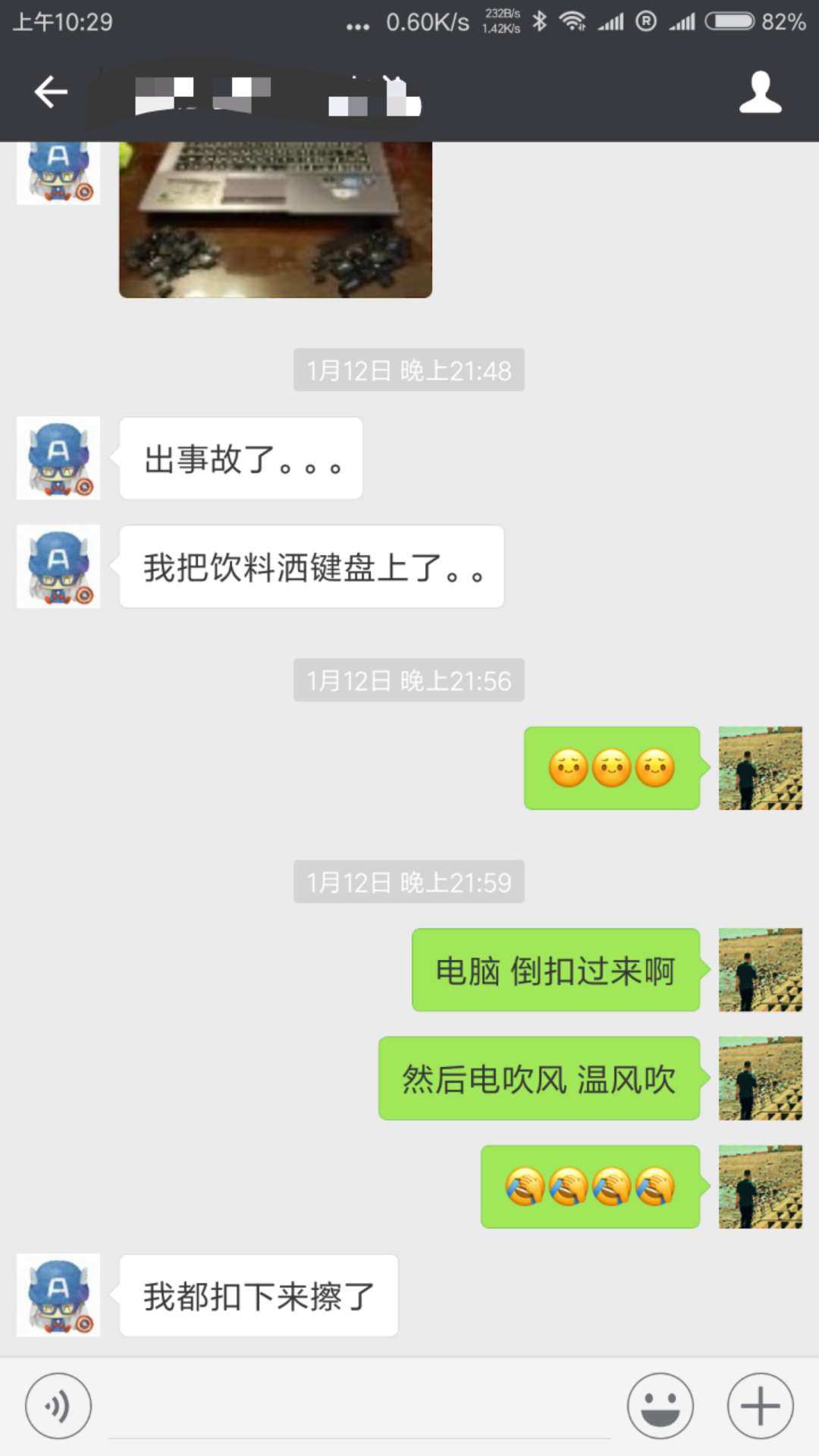This screenshot has width=819, height=1456.
Task: Tap my avatar beside 电脑 倒扣过来啊
Action: point(760,970)
